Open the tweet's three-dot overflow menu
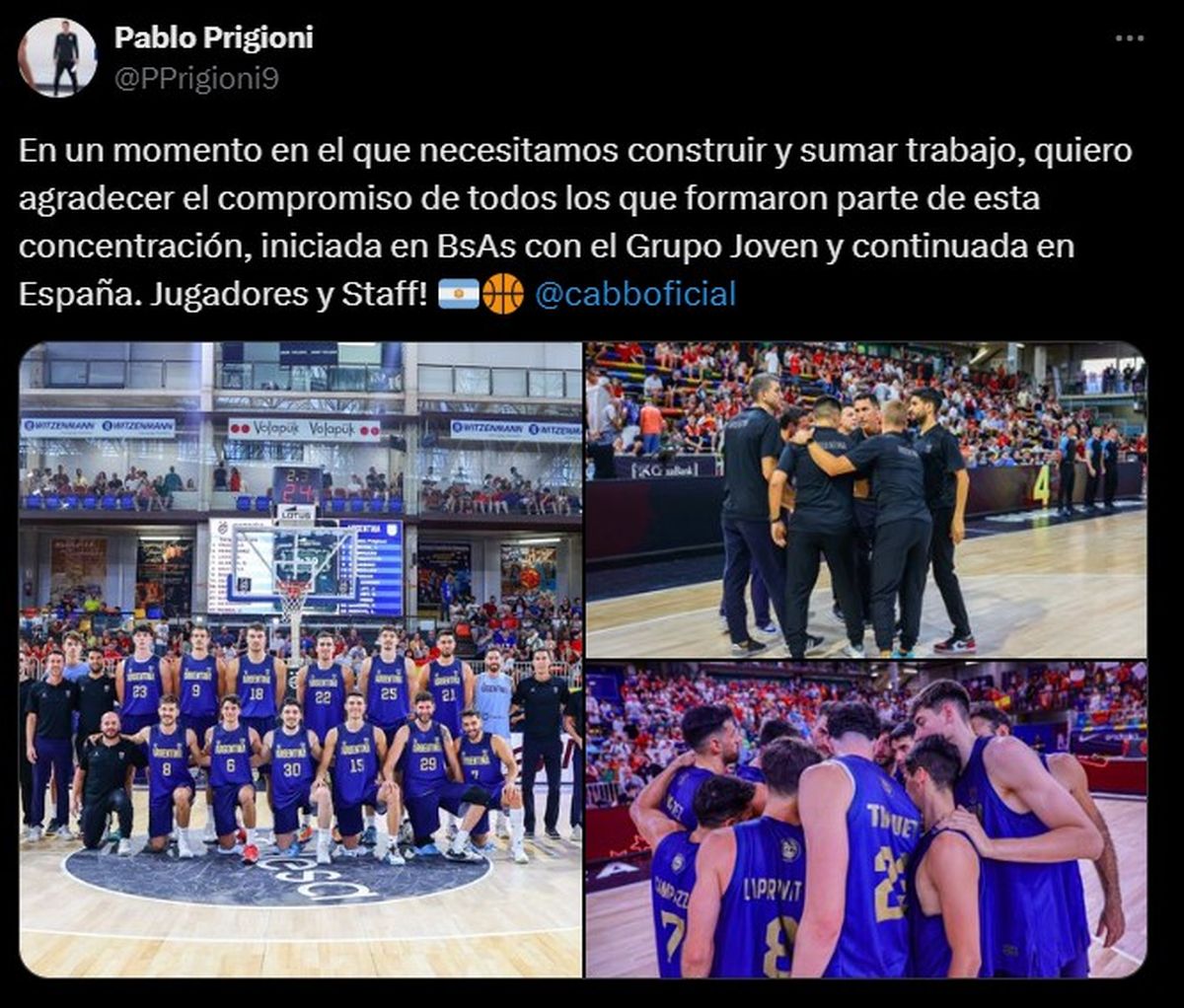1184x1008 pixels. click(x=1129, y=38)
